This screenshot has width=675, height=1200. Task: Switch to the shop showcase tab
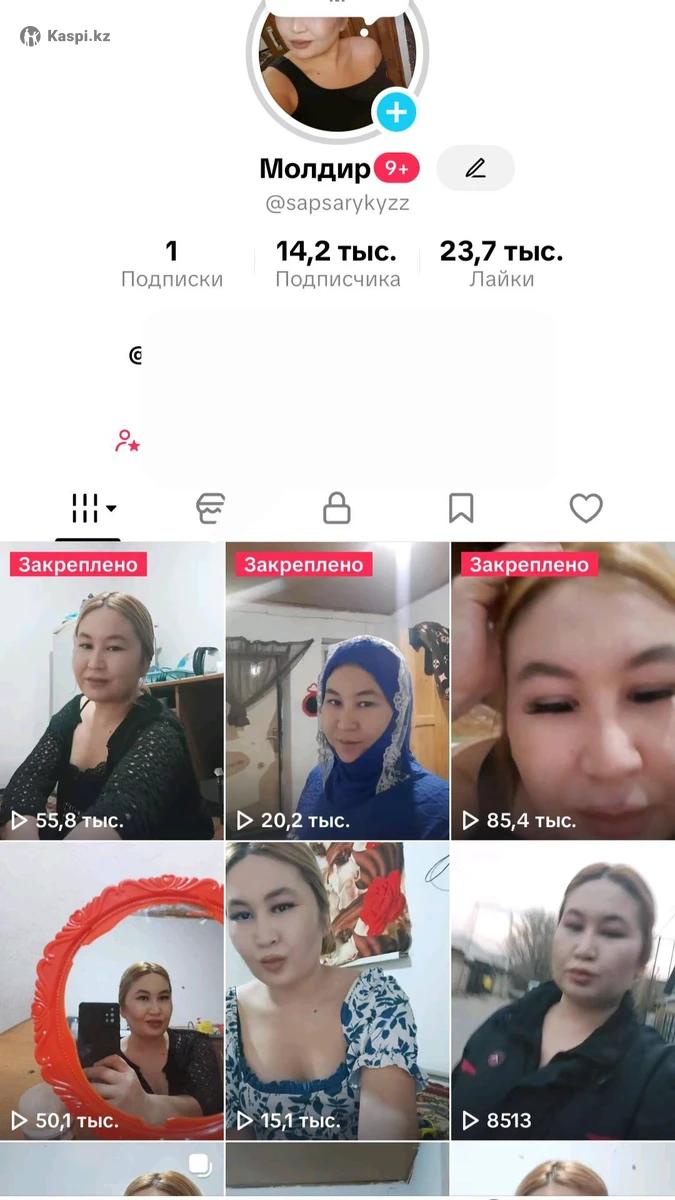tap(211, 509)
